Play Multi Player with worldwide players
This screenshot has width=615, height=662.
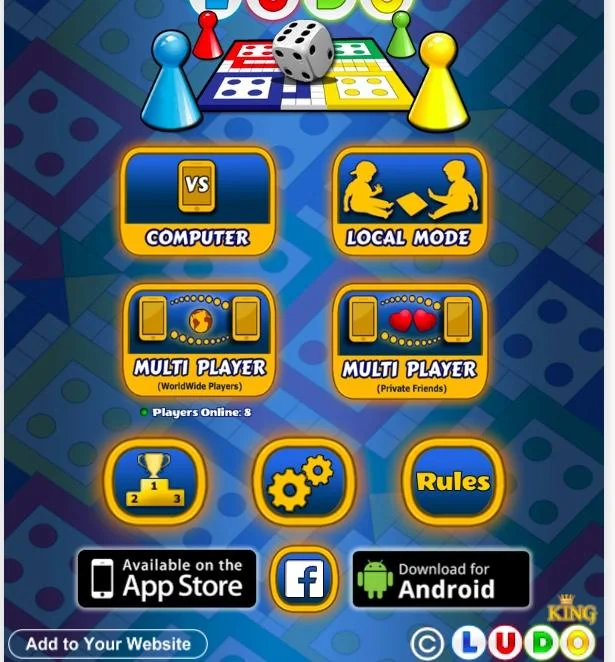coord(197,340)
